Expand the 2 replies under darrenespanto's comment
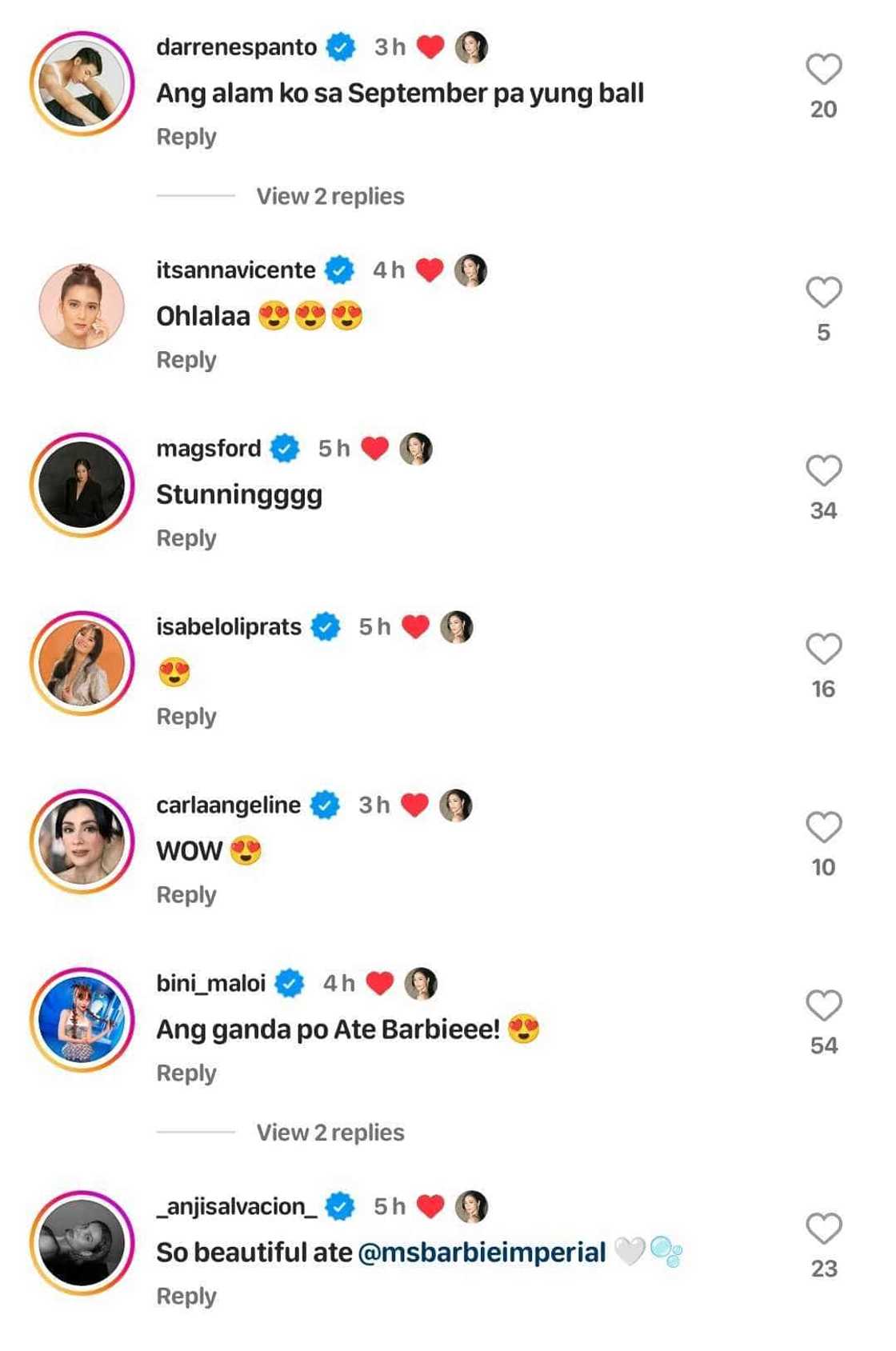This screenshot has width=896, height=1351. 330,196
